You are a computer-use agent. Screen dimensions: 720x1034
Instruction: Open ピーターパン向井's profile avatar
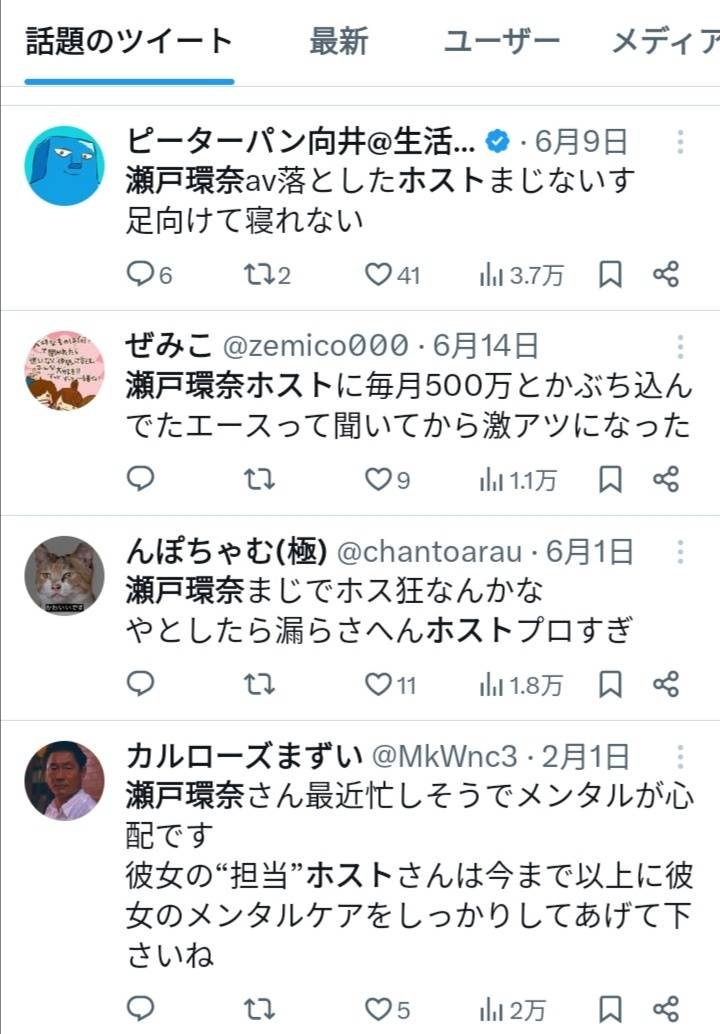pyautogui.click(x=64, y=166)
